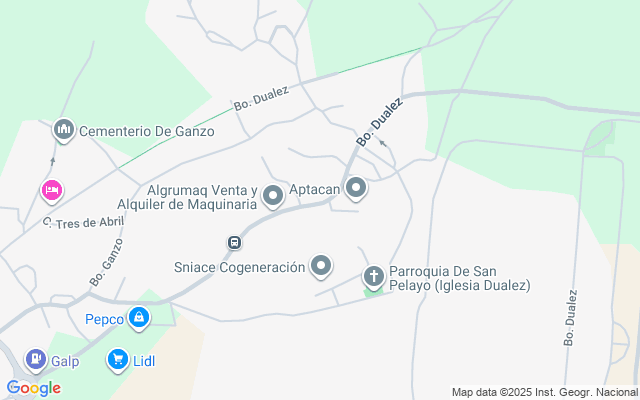Screen dimensions: 640x400
Task: Select the Algrumaq Venta y Alquiler pin
Action: tap(273, 196)
